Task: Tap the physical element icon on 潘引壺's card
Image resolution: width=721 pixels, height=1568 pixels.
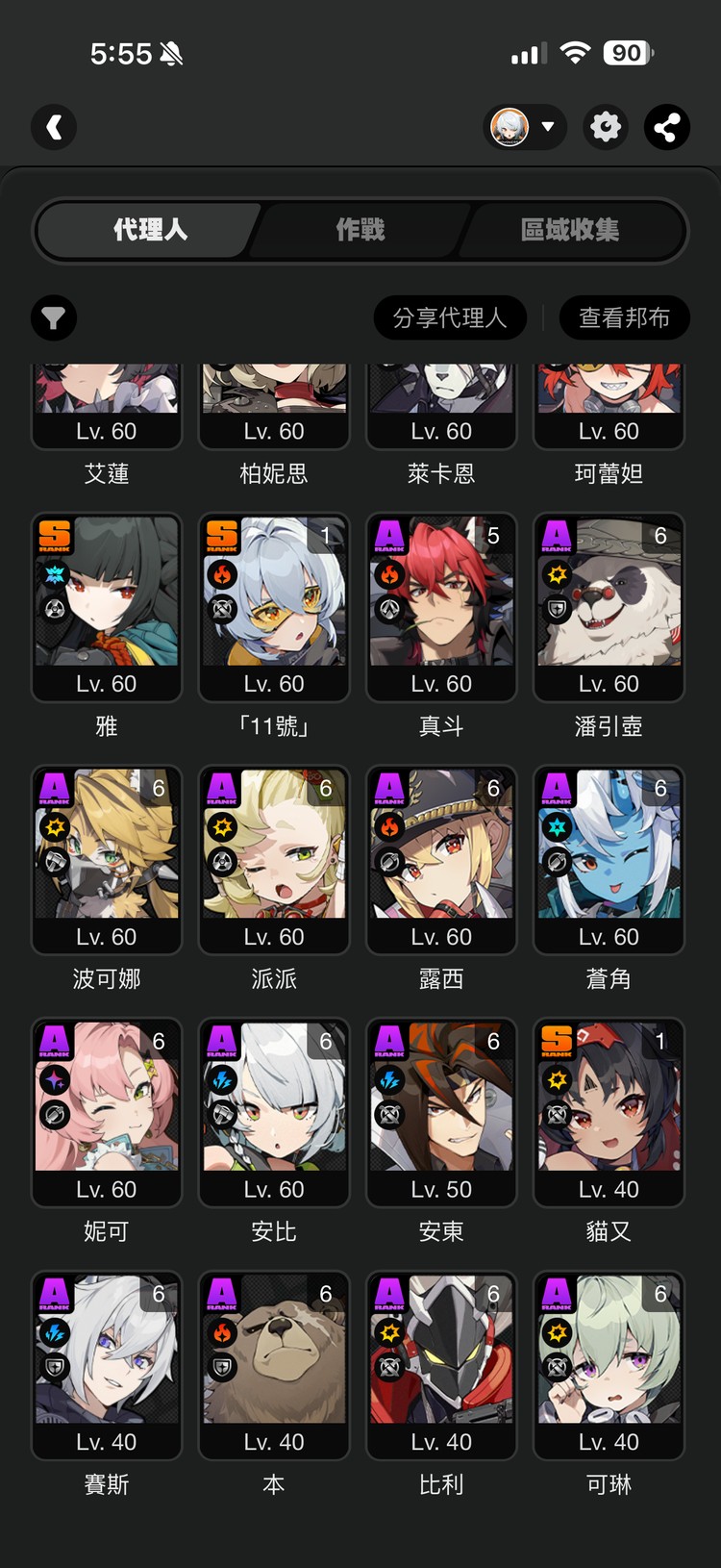Action: 557,574
